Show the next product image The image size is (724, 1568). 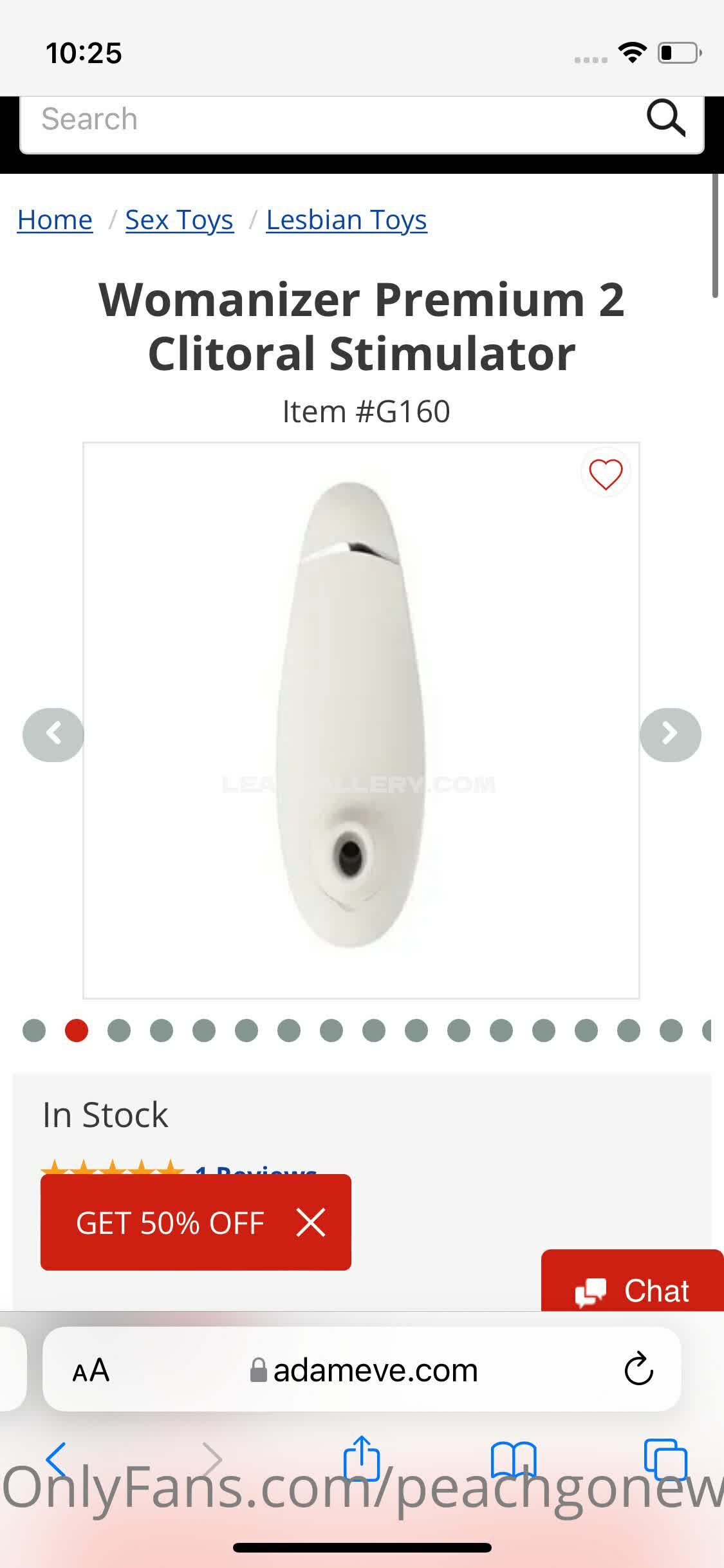(670, 734)
